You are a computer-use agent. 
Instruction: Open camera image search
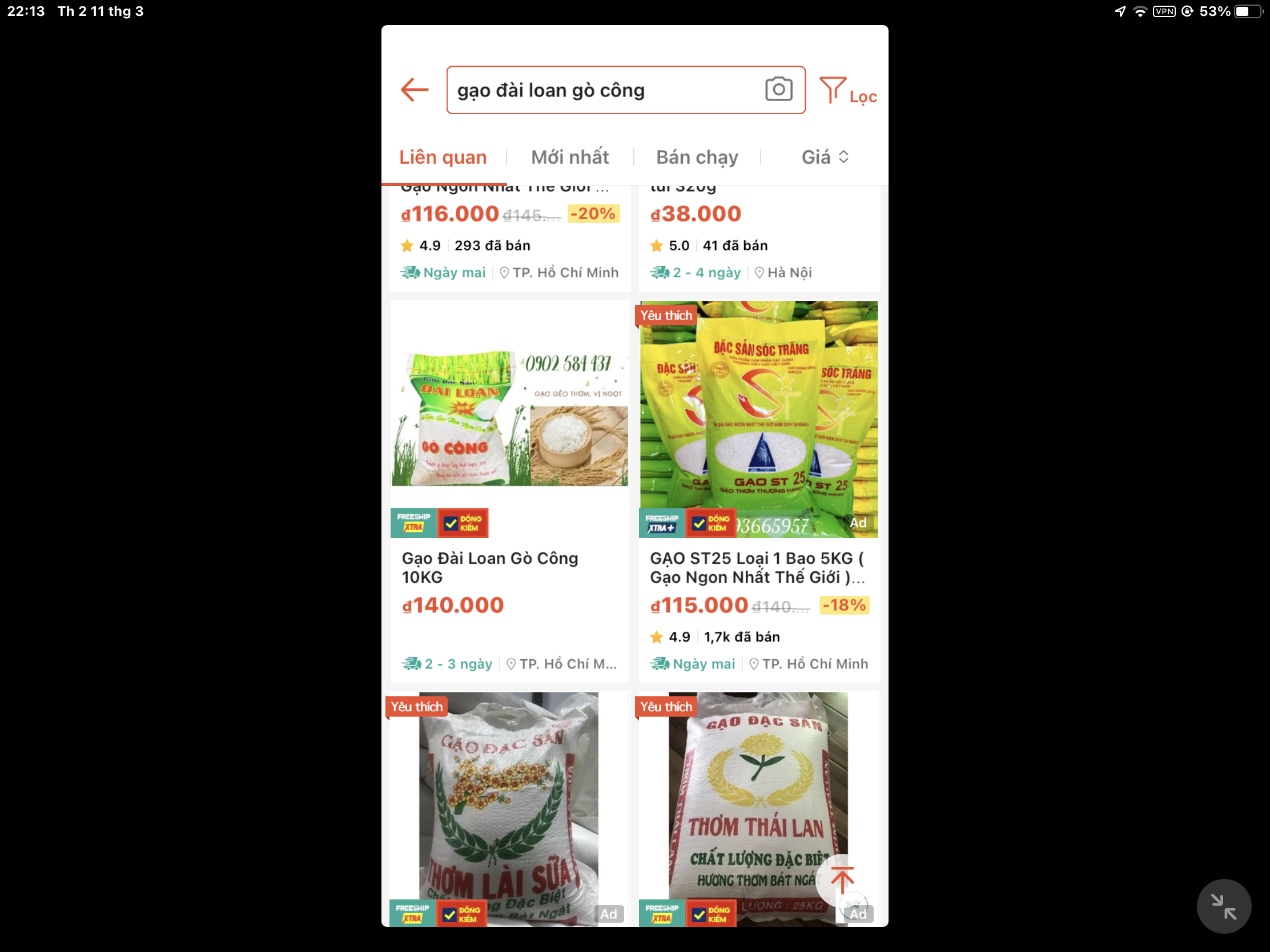coord(778,90)
